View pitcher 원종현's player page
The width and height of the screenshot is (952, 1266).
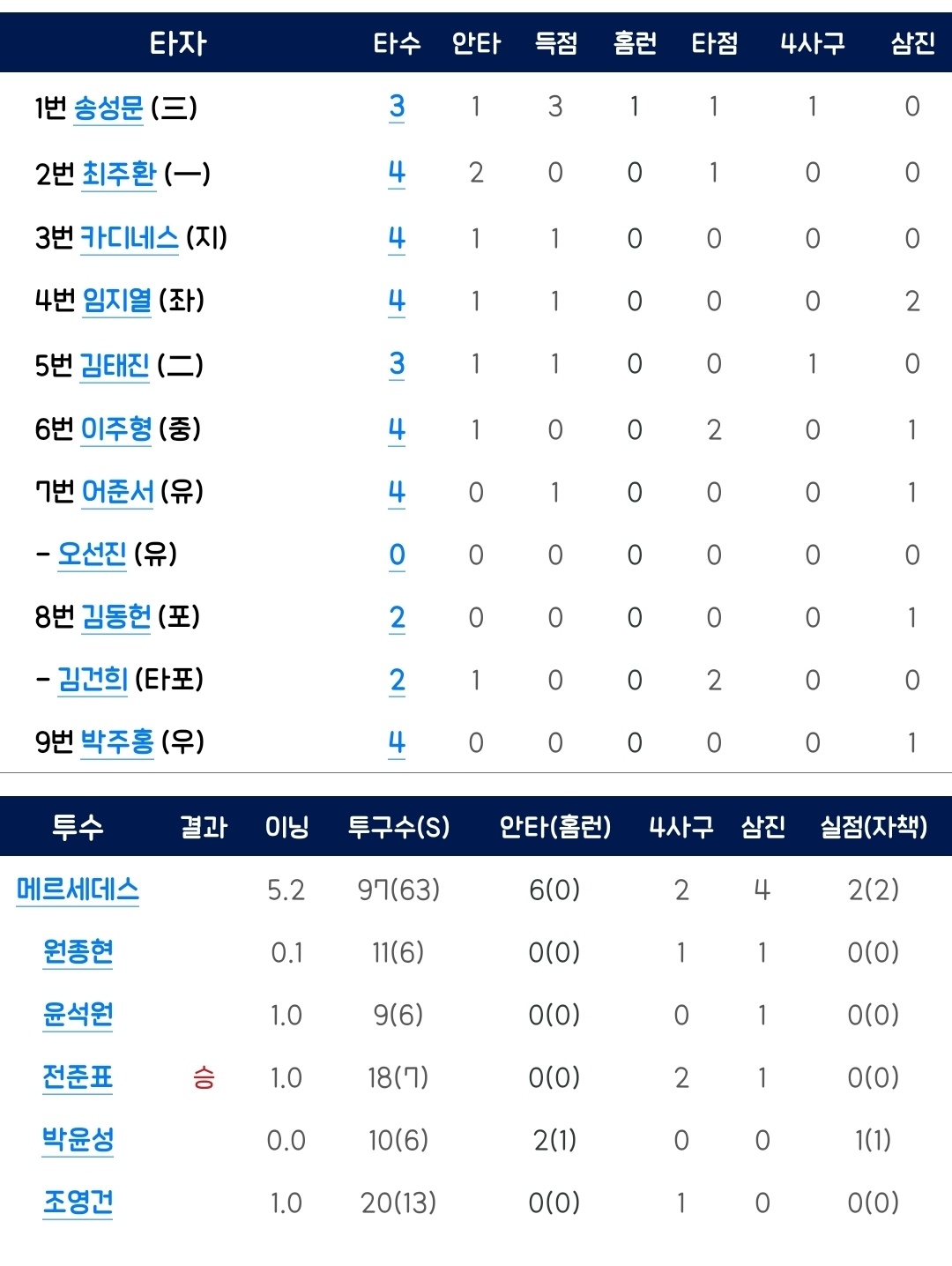click(x=78, y=952)
